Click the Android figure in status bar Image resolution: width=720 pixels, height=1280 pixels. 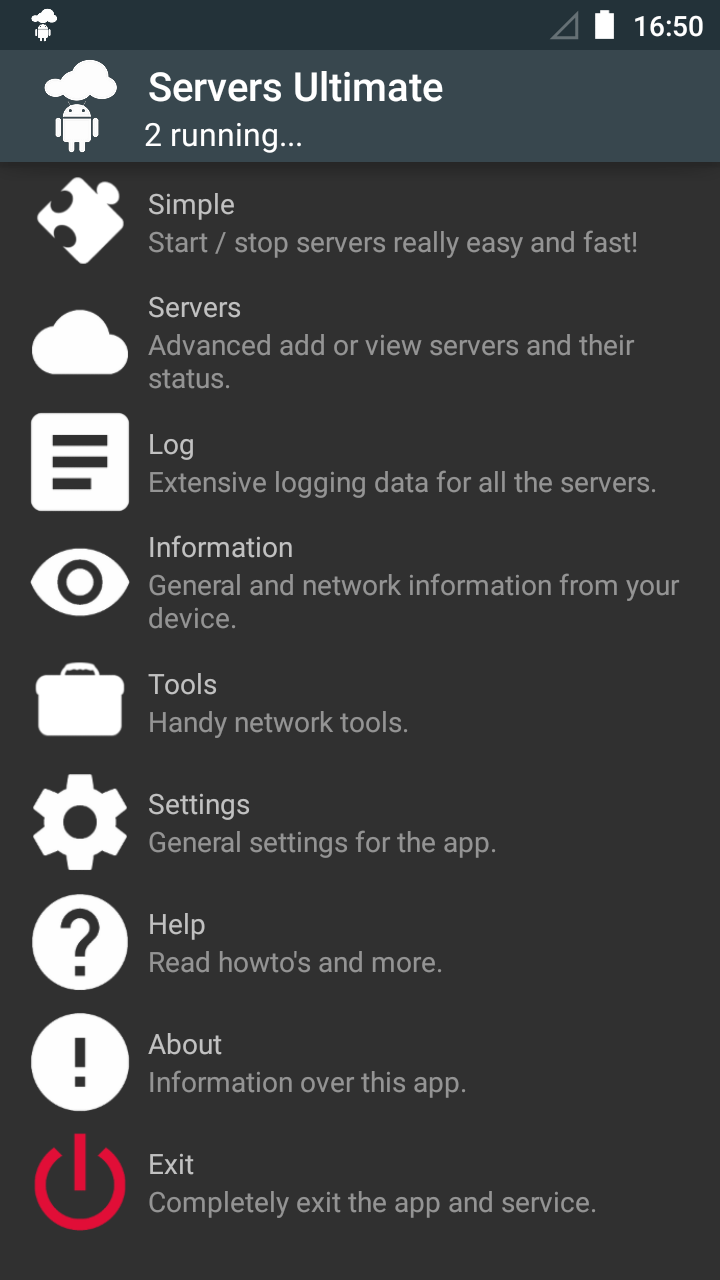pos(43,25)
